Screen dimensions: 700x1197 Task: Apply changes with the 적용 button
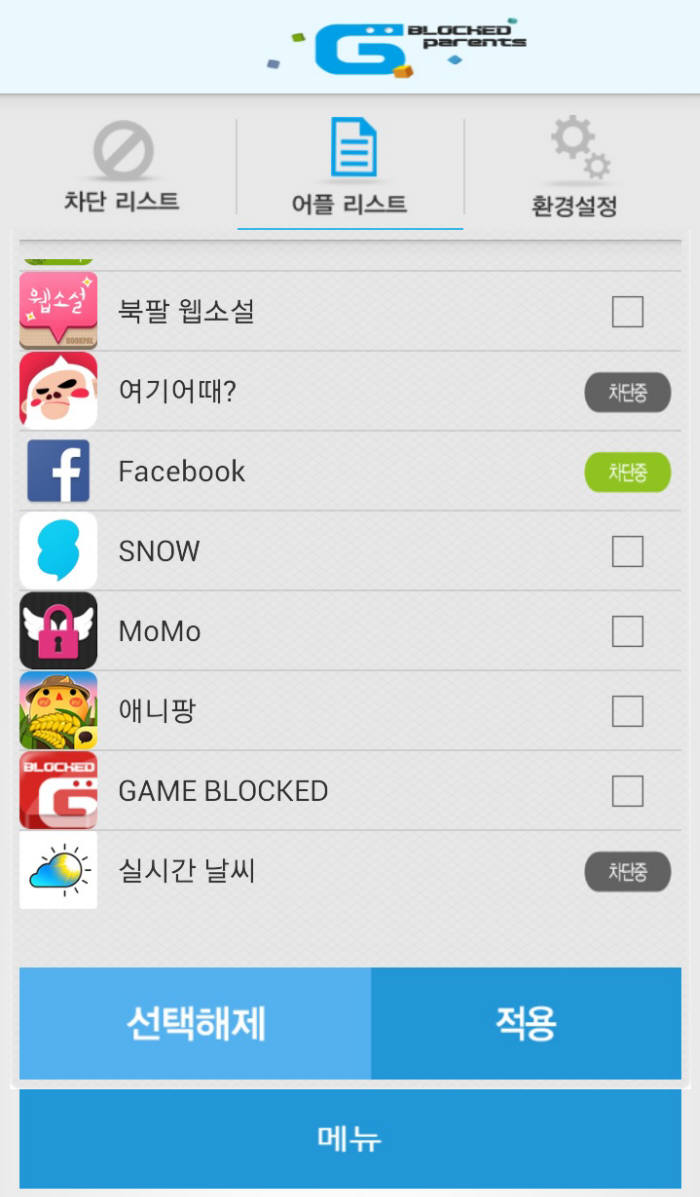pyautogui.click(x=526, y=1023)
